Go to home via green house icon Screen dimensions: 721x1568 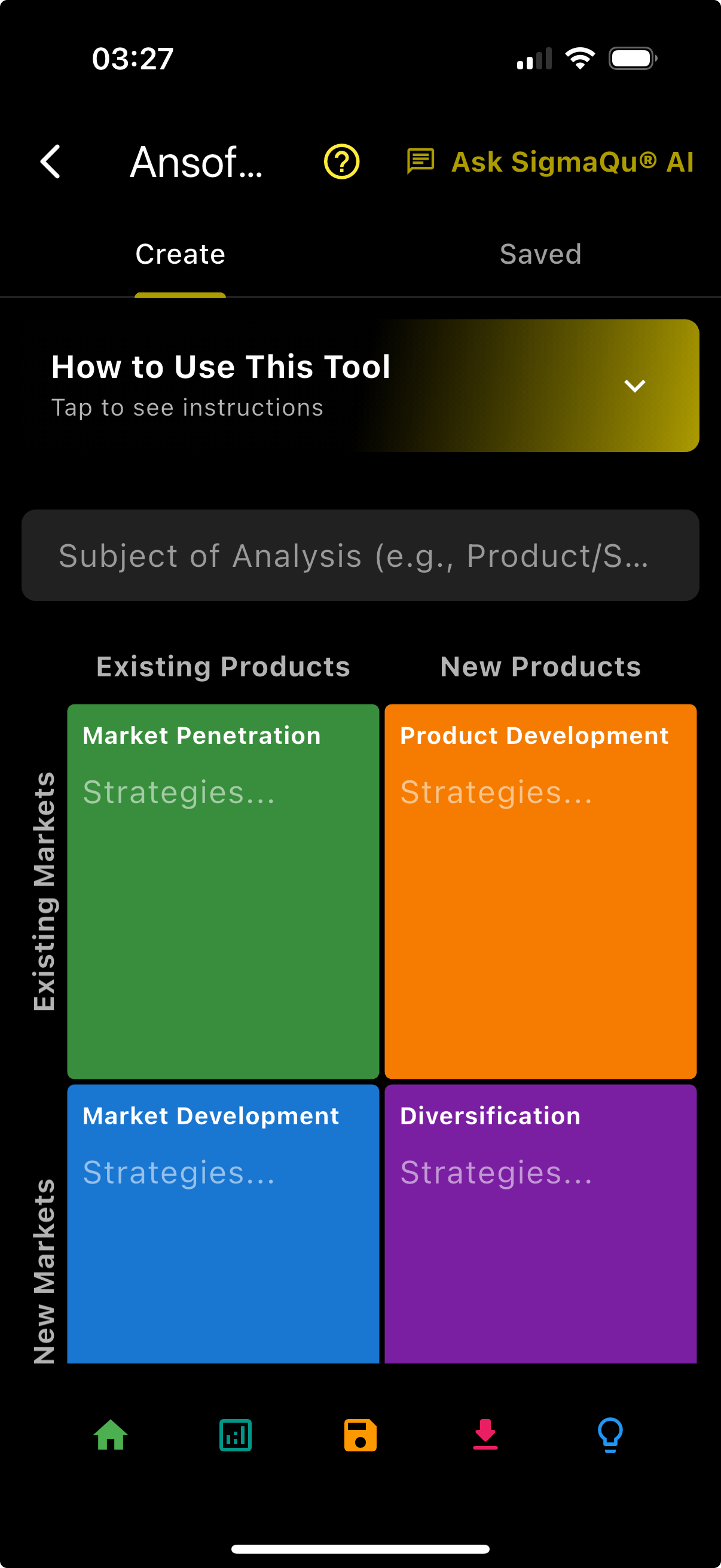coord(111,1435)
